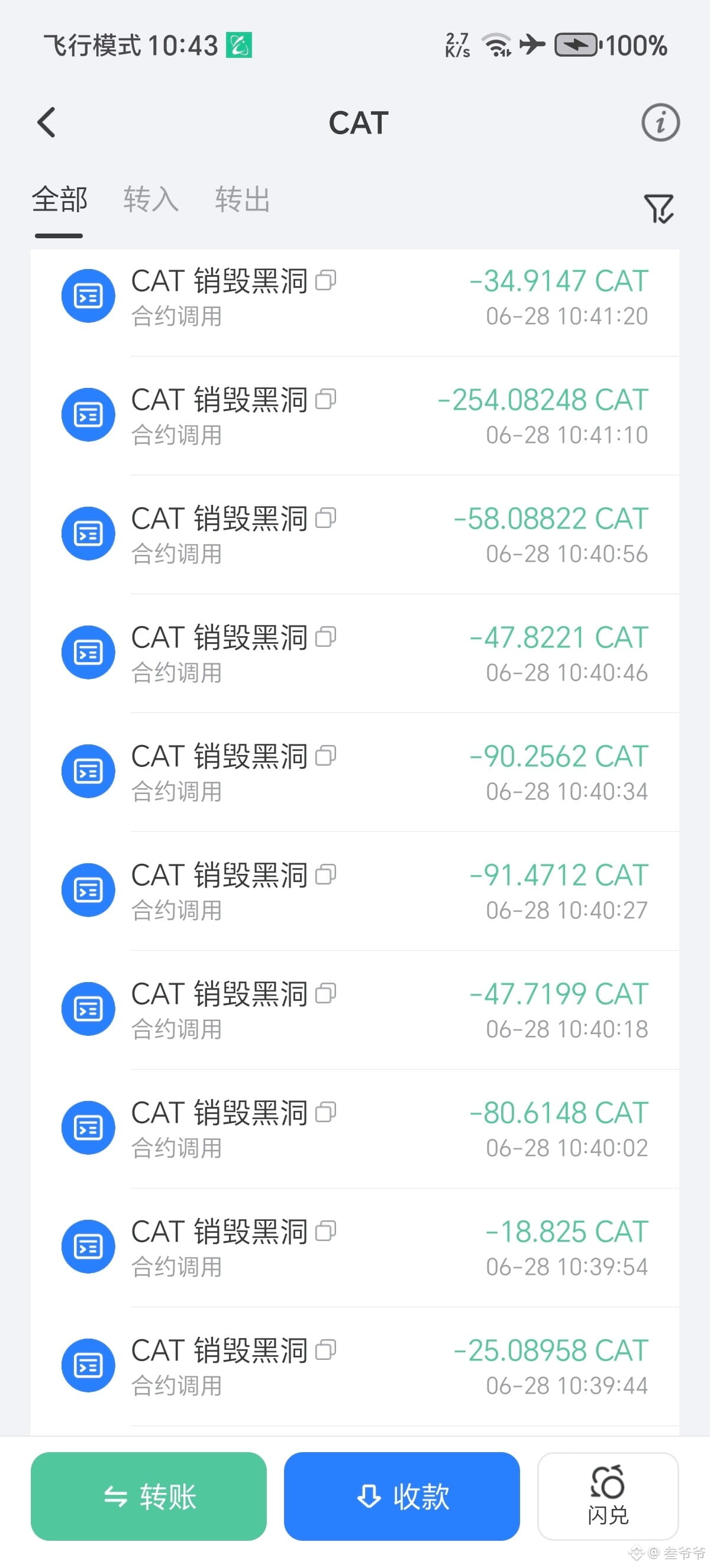Open the 闪兑 flash swap button
710x1568 pixels.
[x=608, y=1496]
